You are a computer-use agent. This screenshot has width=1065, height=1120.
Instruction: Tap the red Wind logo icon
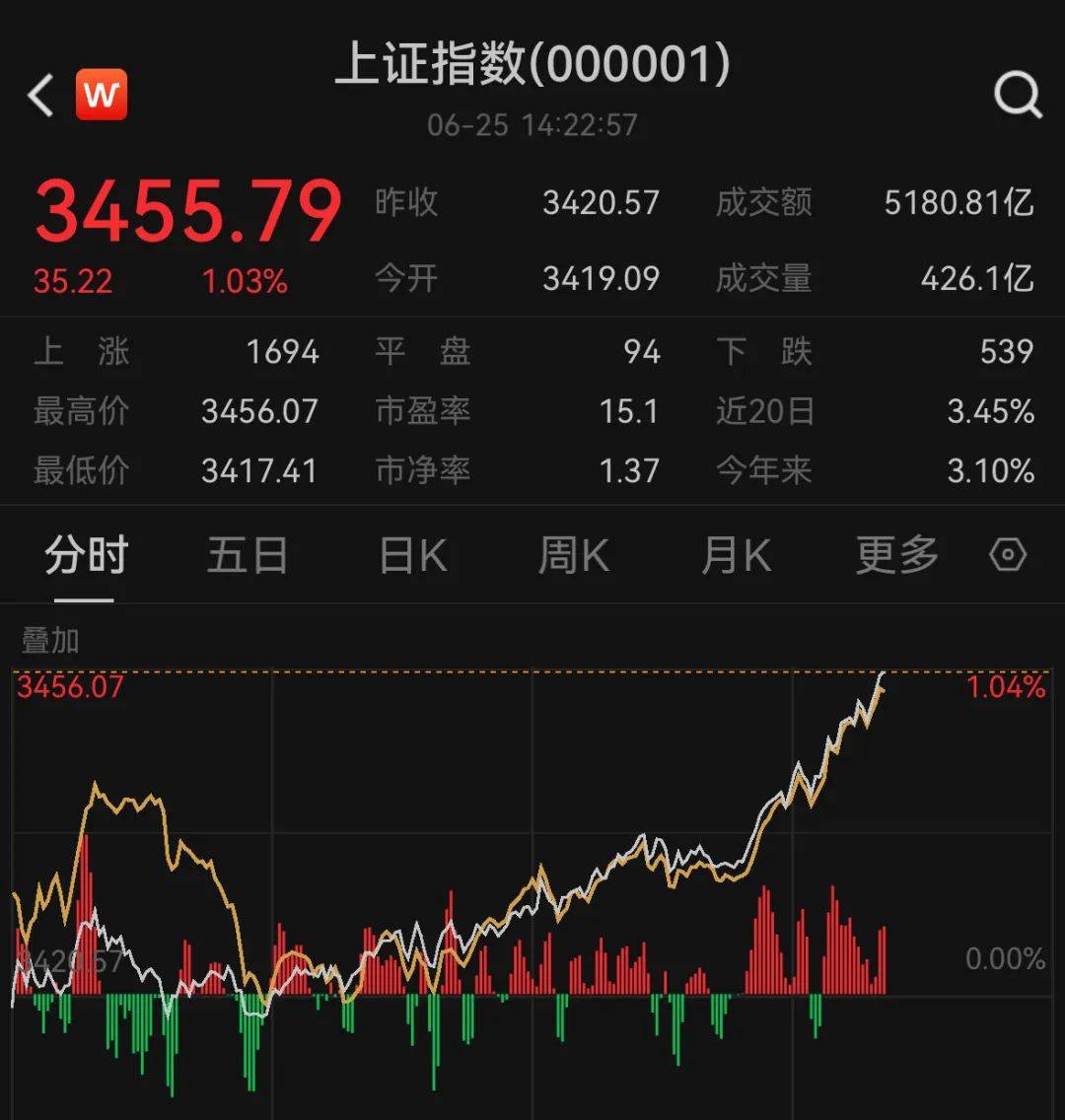100,93
